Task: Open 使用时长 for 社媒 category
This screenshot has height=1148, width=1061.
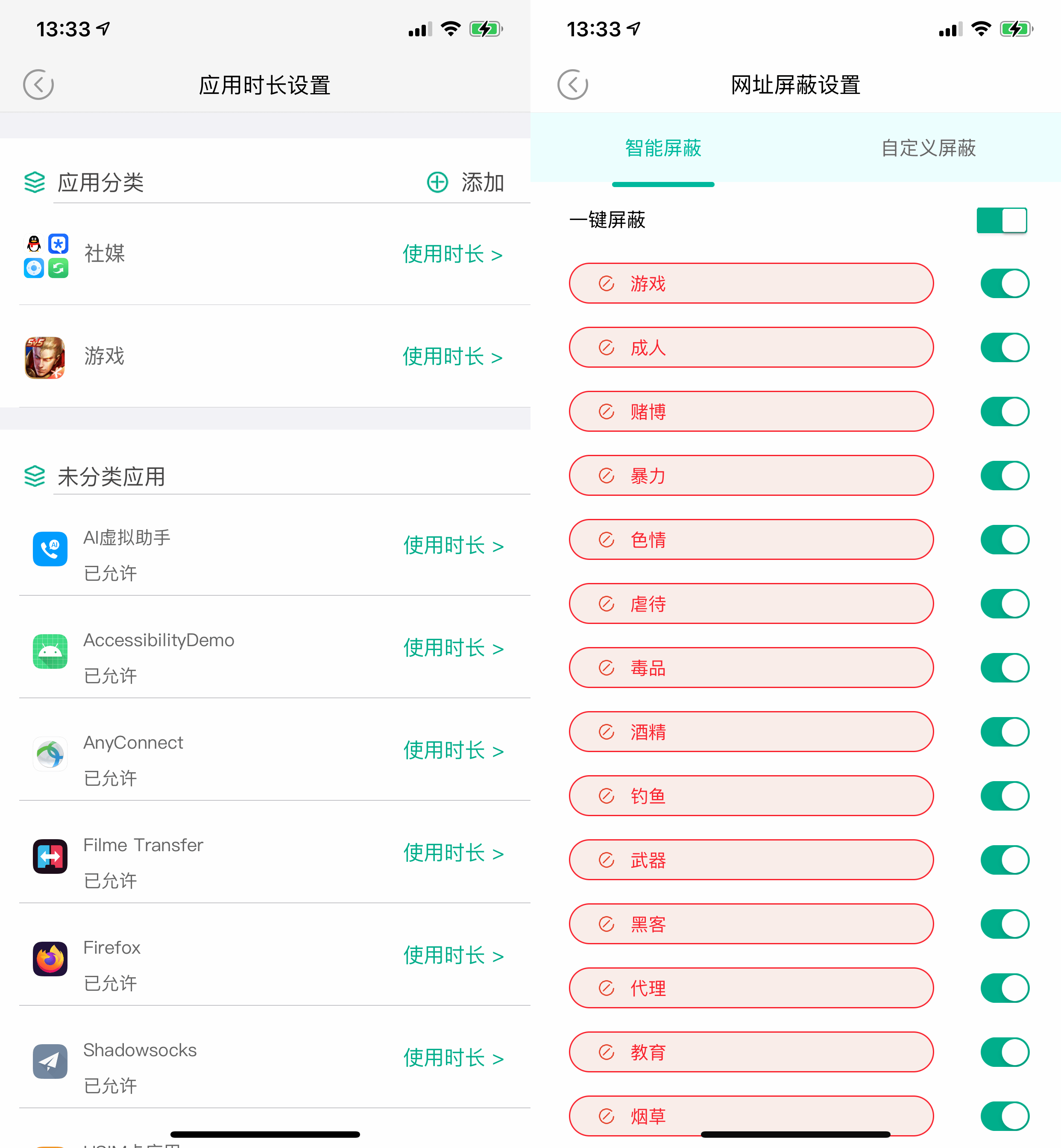Action: [x=452, y=254]
